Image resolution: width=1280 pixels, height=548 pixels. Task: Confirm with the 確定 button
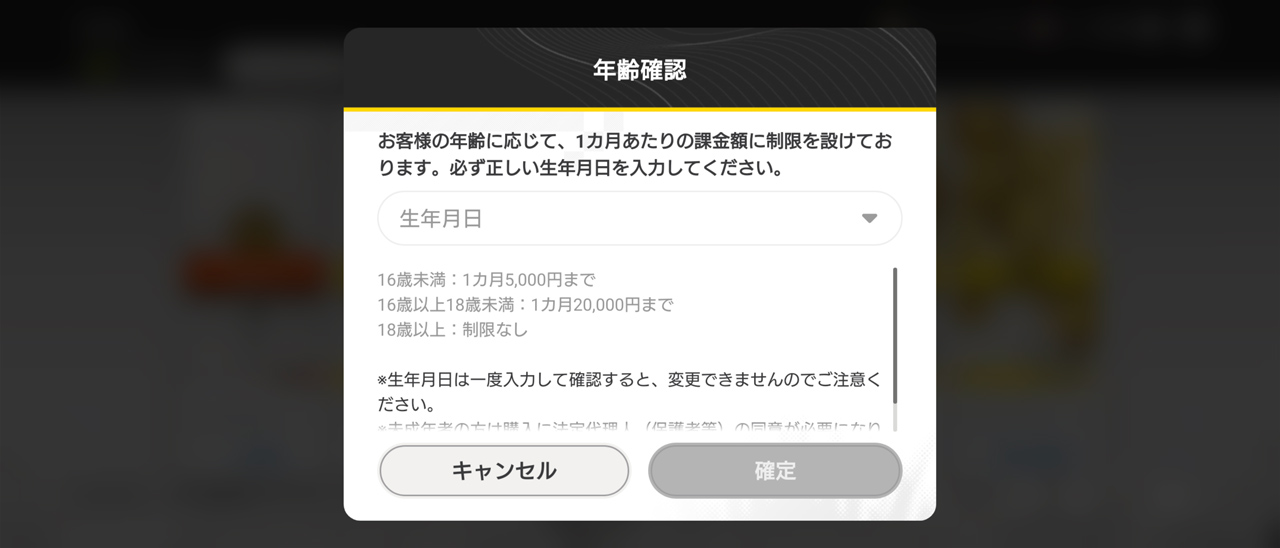775,470
